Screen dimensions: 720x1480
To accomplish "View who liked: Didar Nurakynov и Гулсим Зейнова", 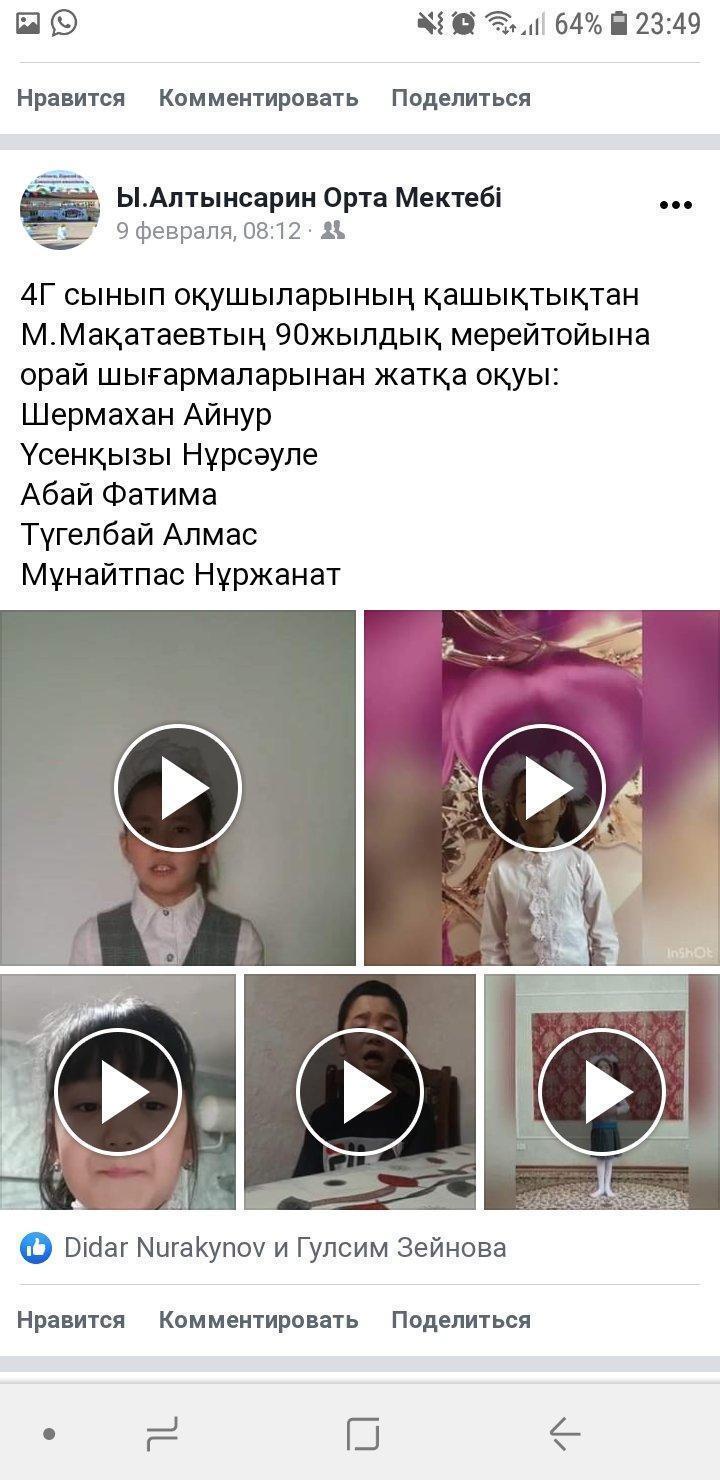I will point(285,1247).
